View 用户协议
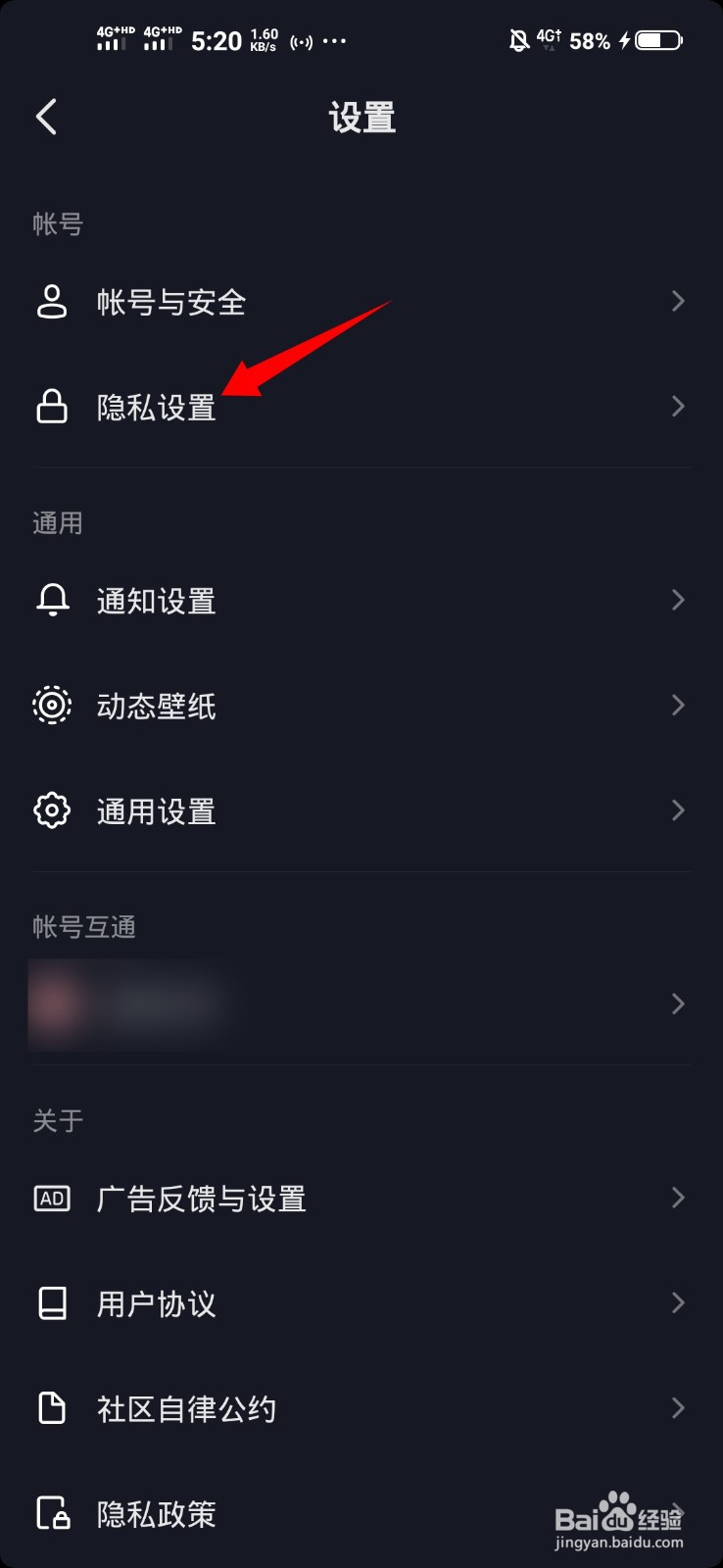Image resolution: width=723 pixels, height=1568 pixels. click(361, 1303)
